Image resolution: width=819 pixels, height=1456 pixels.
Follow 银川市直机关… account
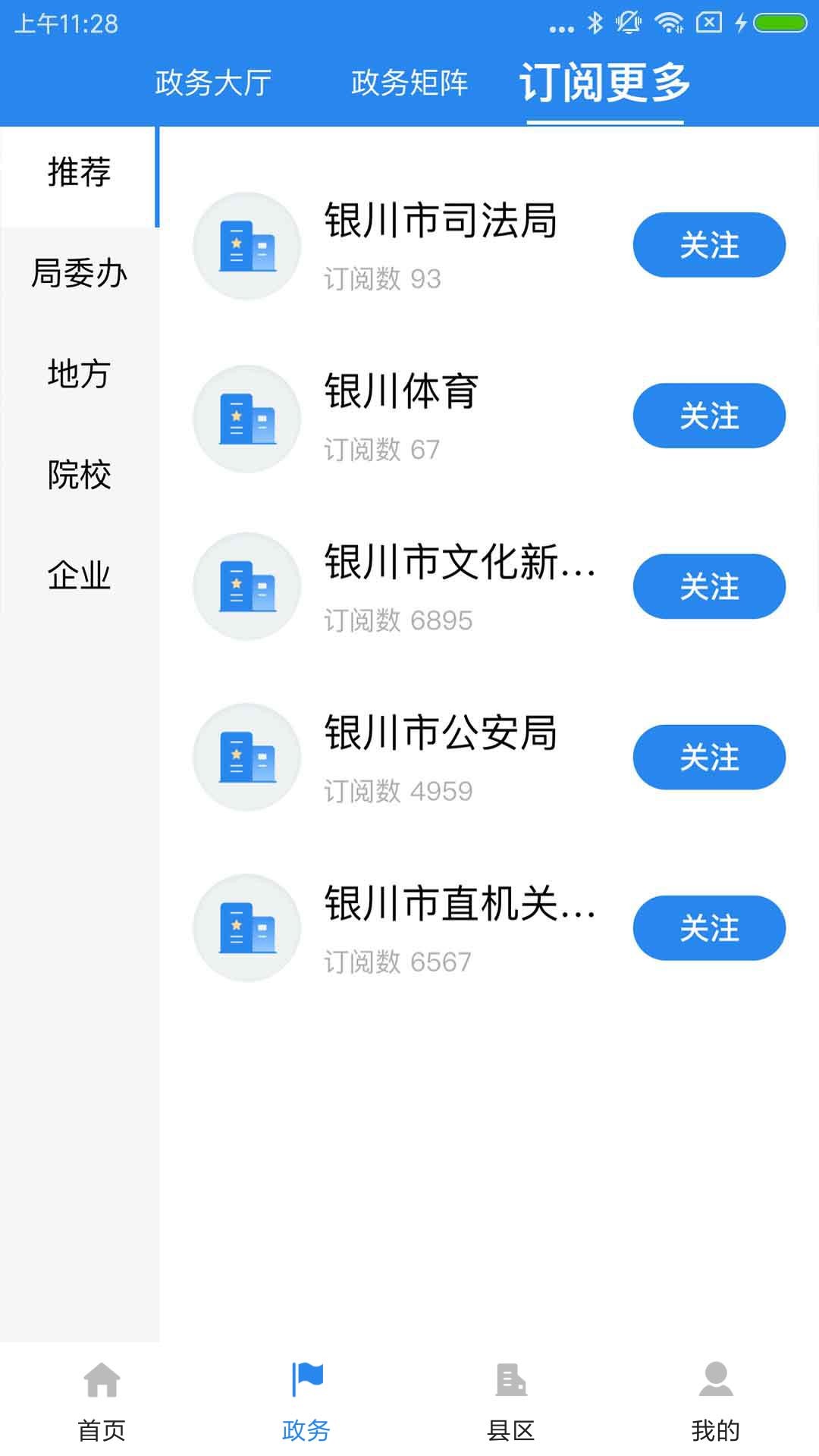[709, 927]
